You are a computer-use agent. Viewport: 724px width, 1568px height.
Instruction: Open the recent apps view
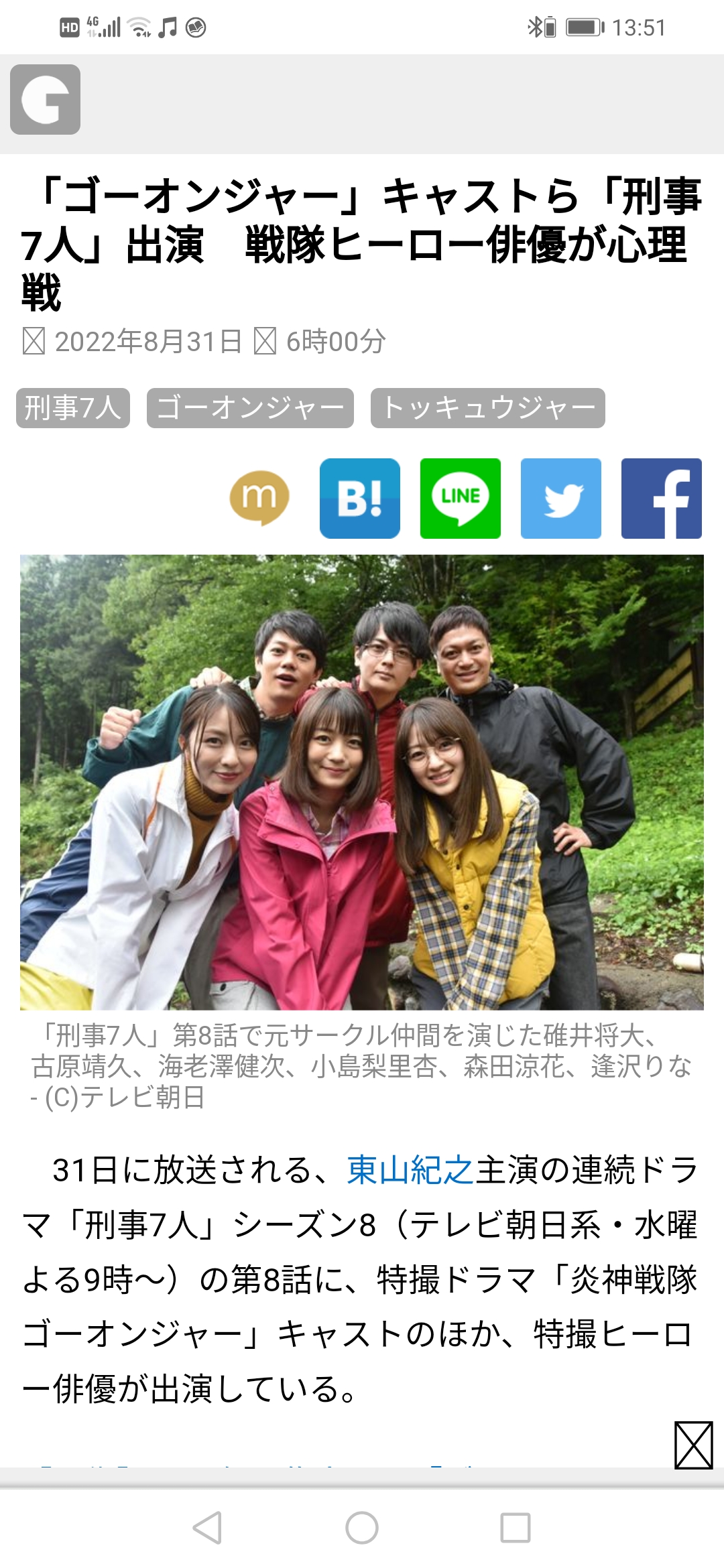click(x=516, y=1528)
